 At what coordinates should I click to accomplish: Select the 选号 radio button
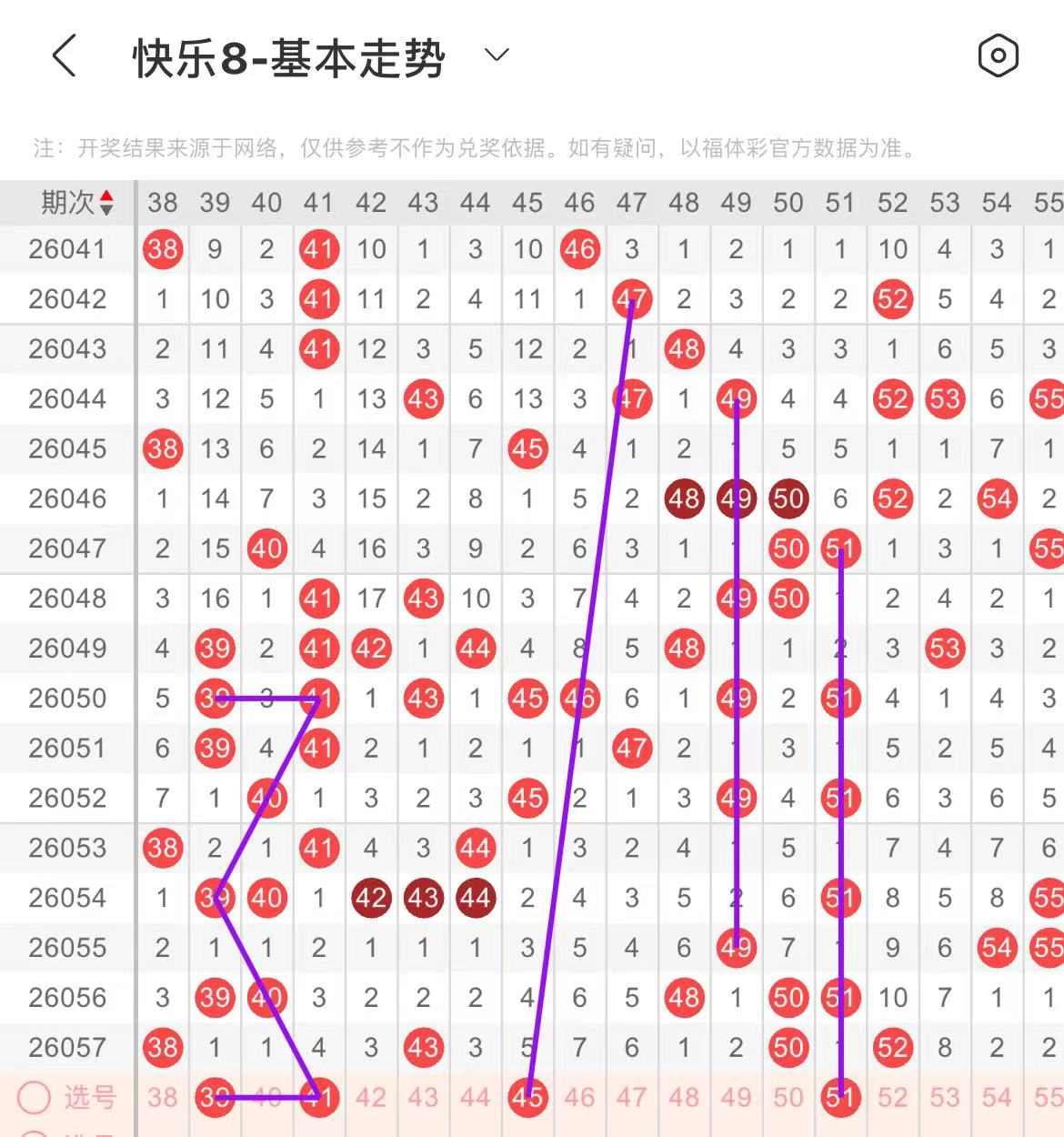pyautogui.click(x=35, y=1098)
